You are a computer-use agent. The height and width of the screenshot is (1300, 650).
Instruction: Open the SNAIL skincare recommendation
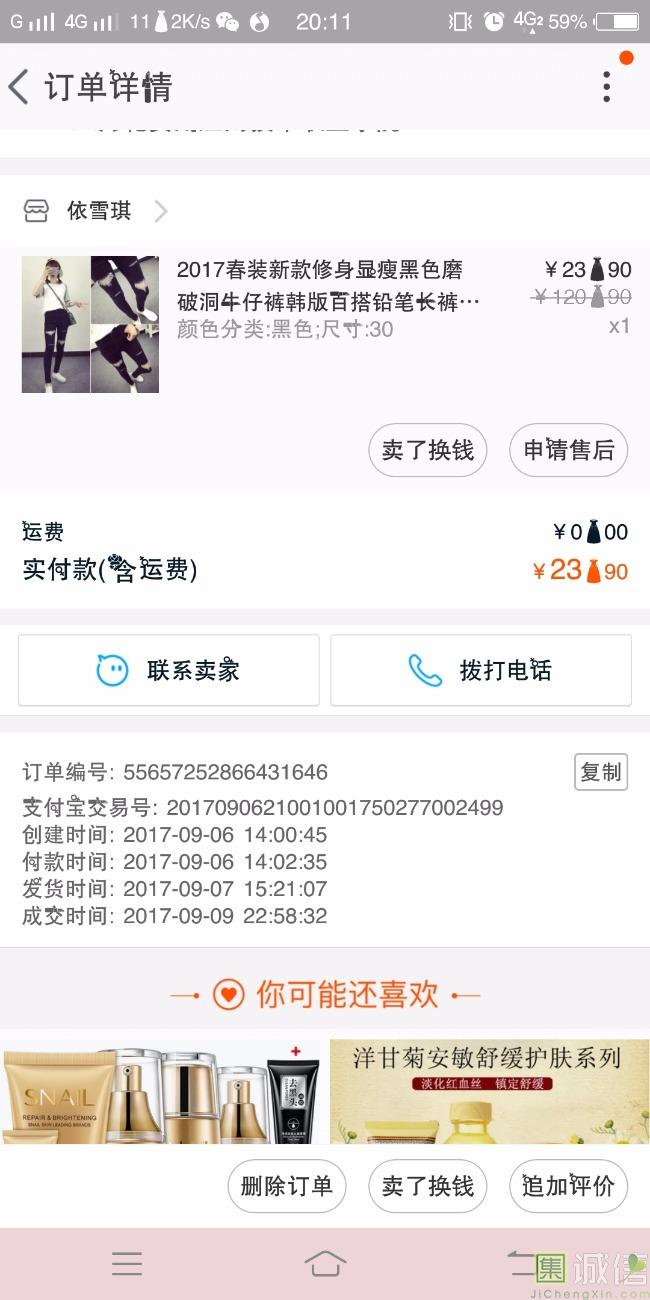pos(160,1092)
